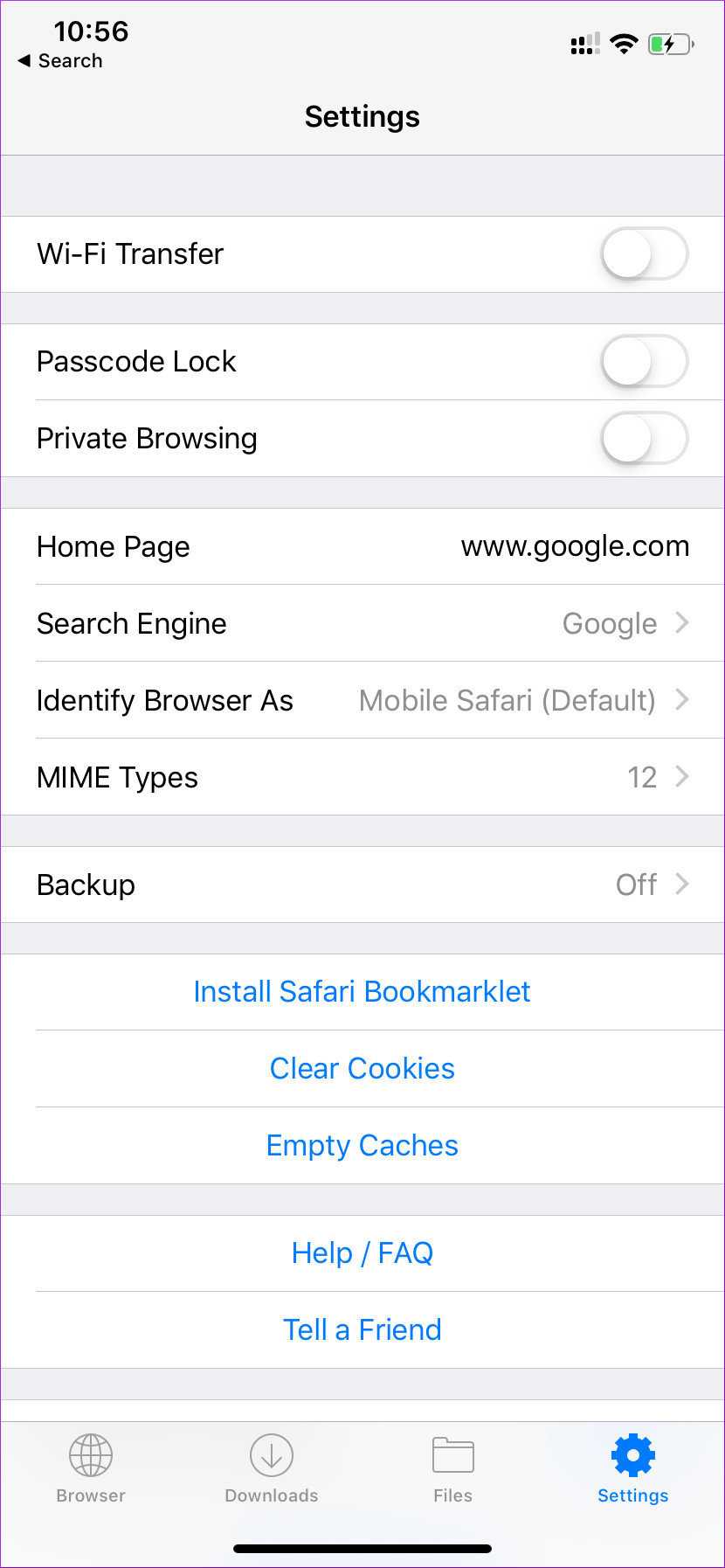Toggle Private Browsing on
Viewport: 725px width, 1568px height.
[644, 439]
